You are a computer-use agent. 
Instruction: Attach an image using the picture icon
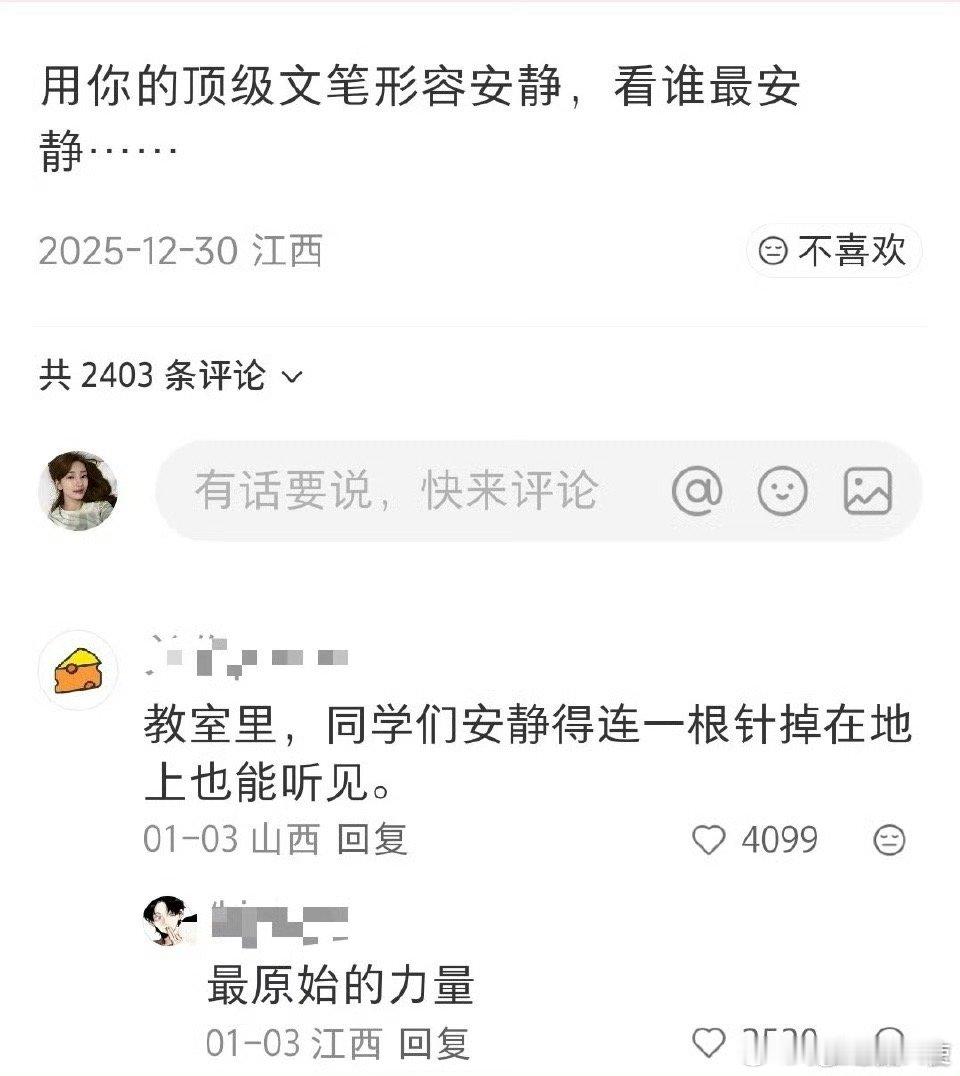(x=868, y=491)
